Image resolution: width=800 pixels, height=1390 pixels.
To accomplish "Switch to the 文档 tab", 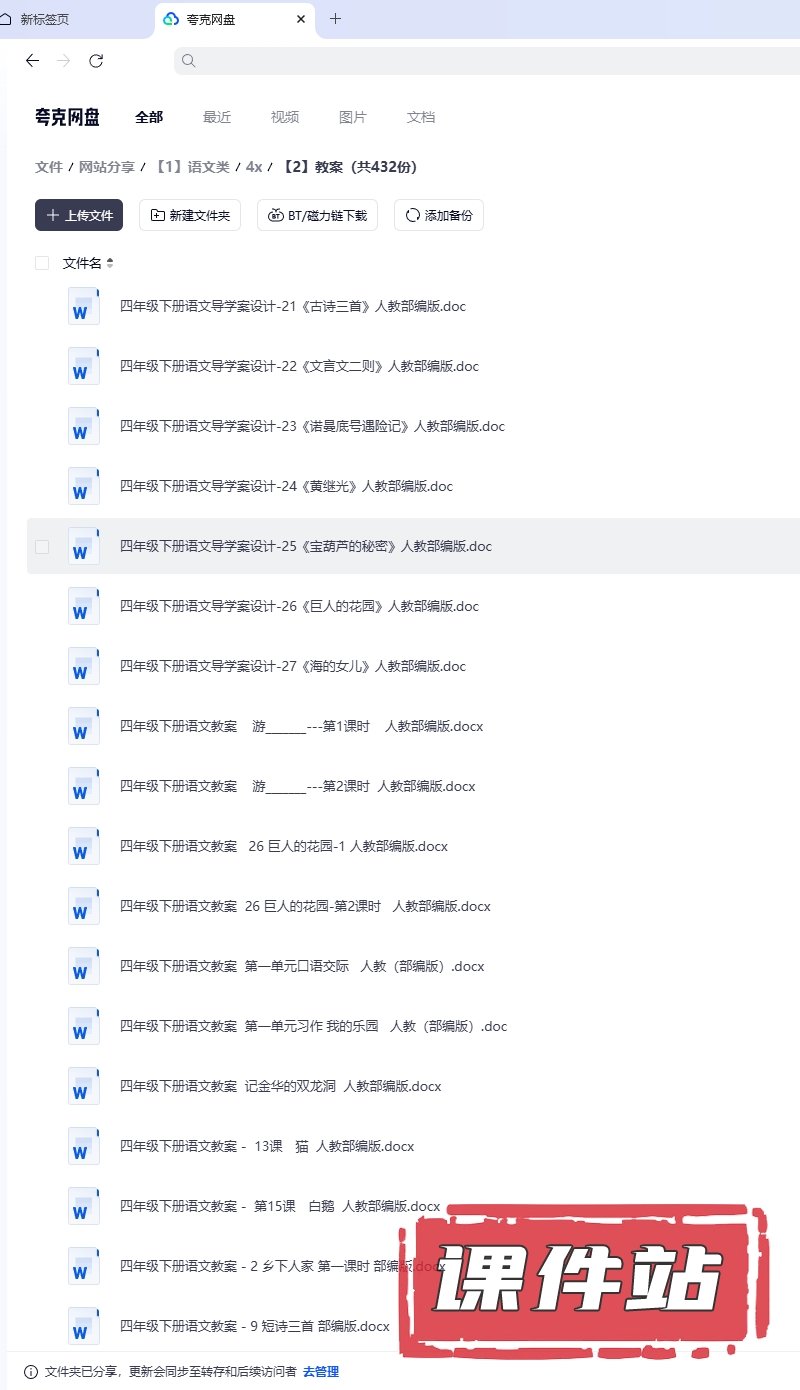I will tap(421, 117).
